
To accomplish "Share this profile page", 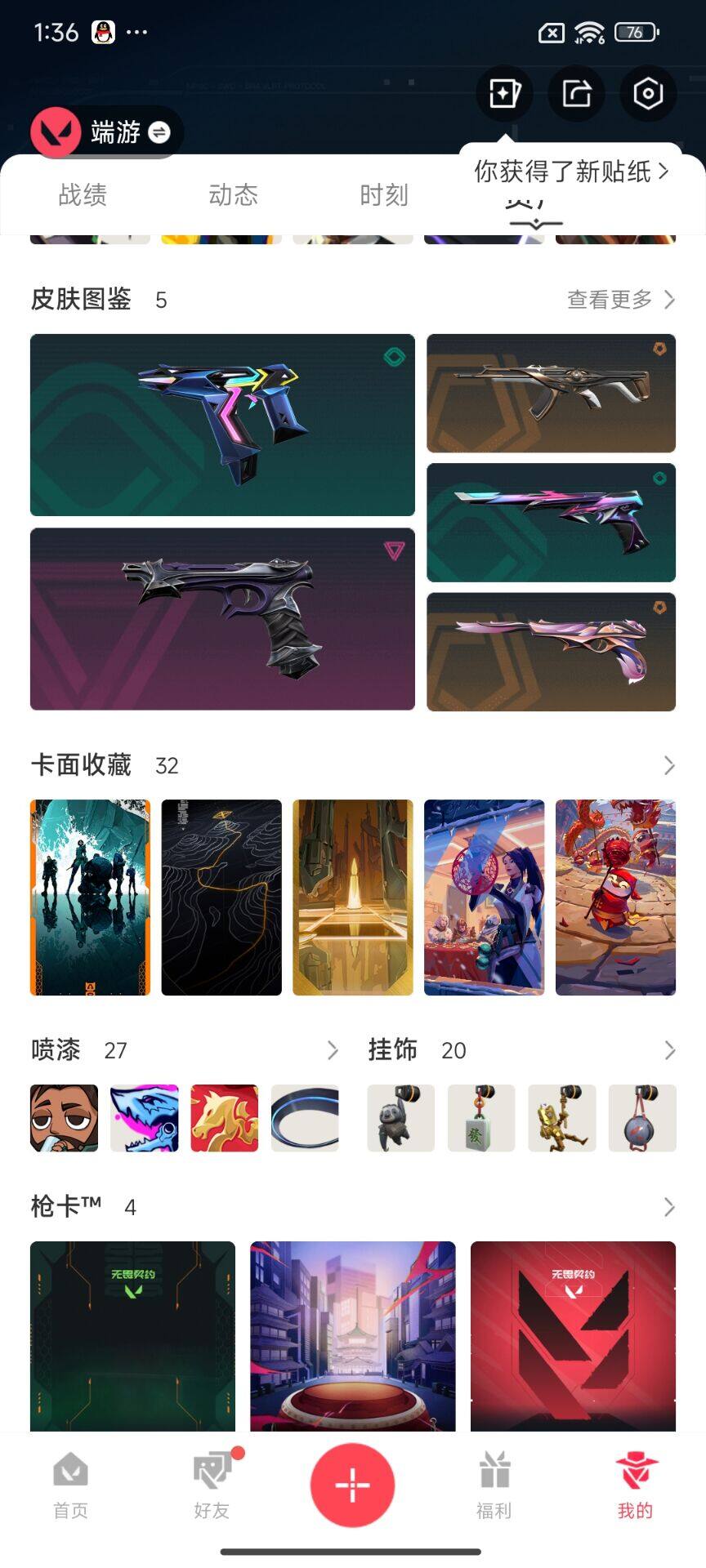I will pos(576,93).
